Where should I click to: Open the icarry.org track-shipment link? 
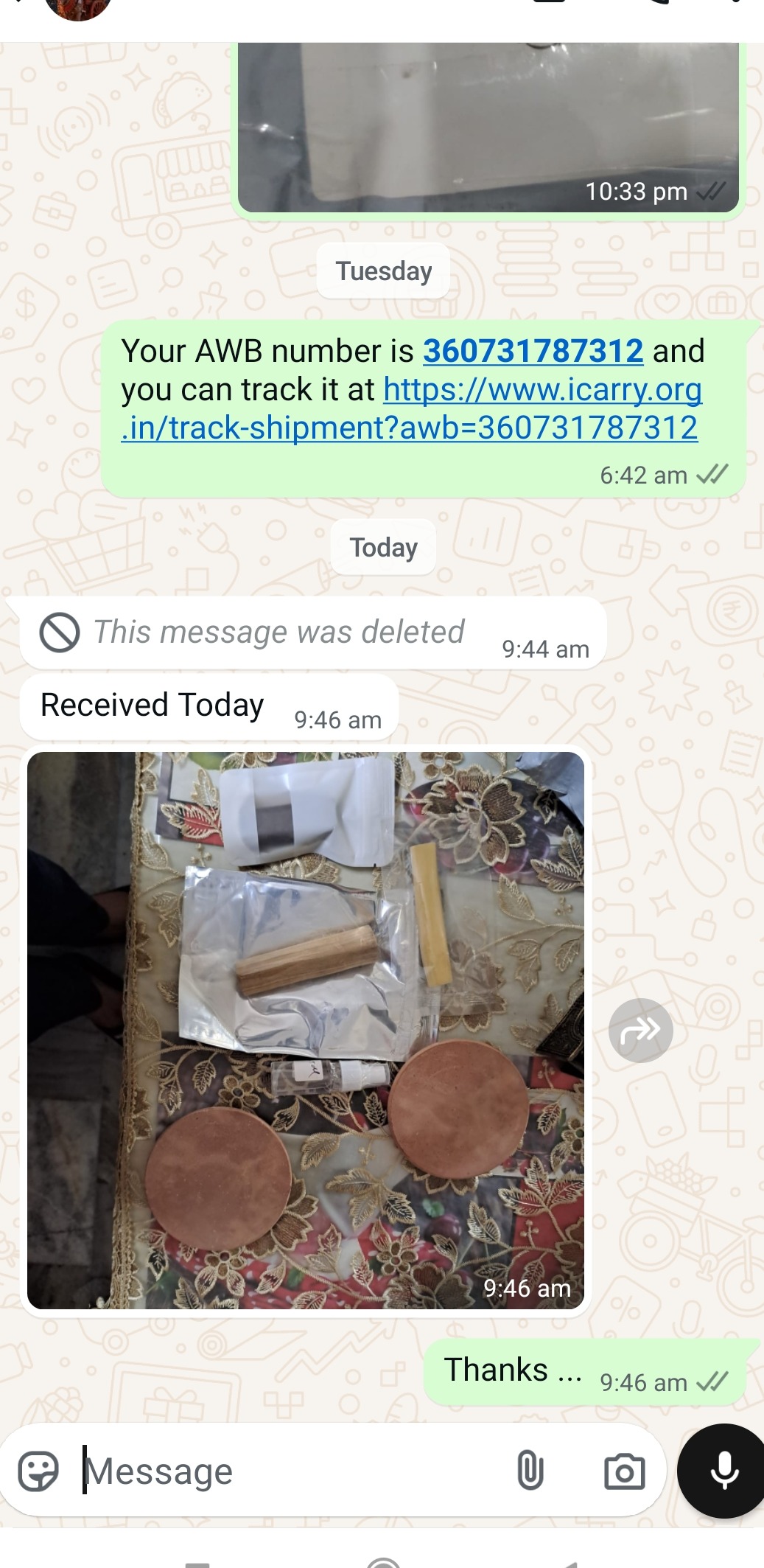(x=411, y=408)
